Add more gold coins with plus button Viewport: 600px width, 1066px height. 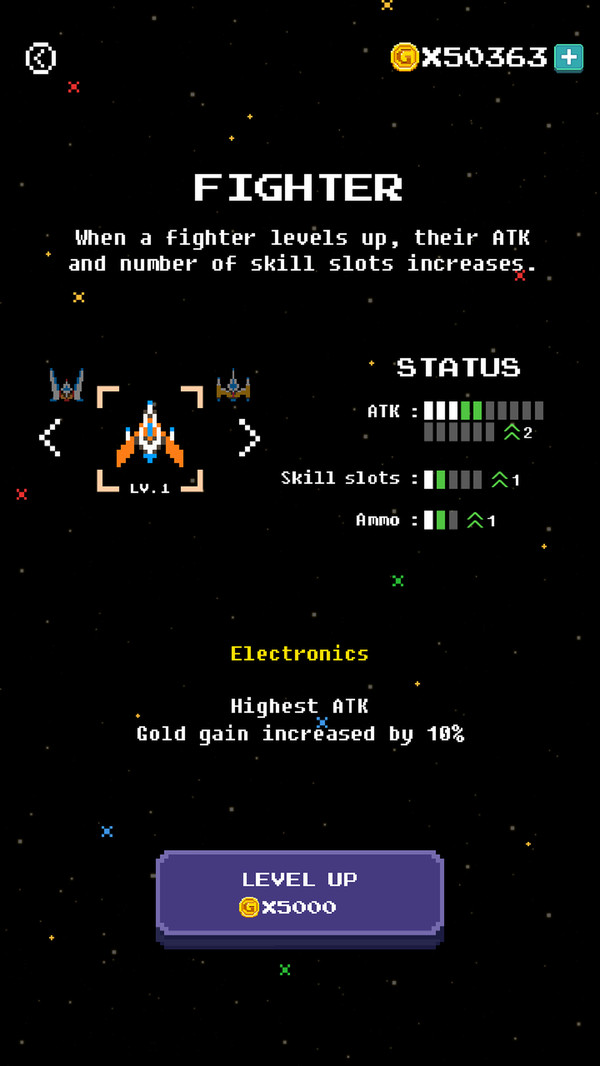coord(569,58)
